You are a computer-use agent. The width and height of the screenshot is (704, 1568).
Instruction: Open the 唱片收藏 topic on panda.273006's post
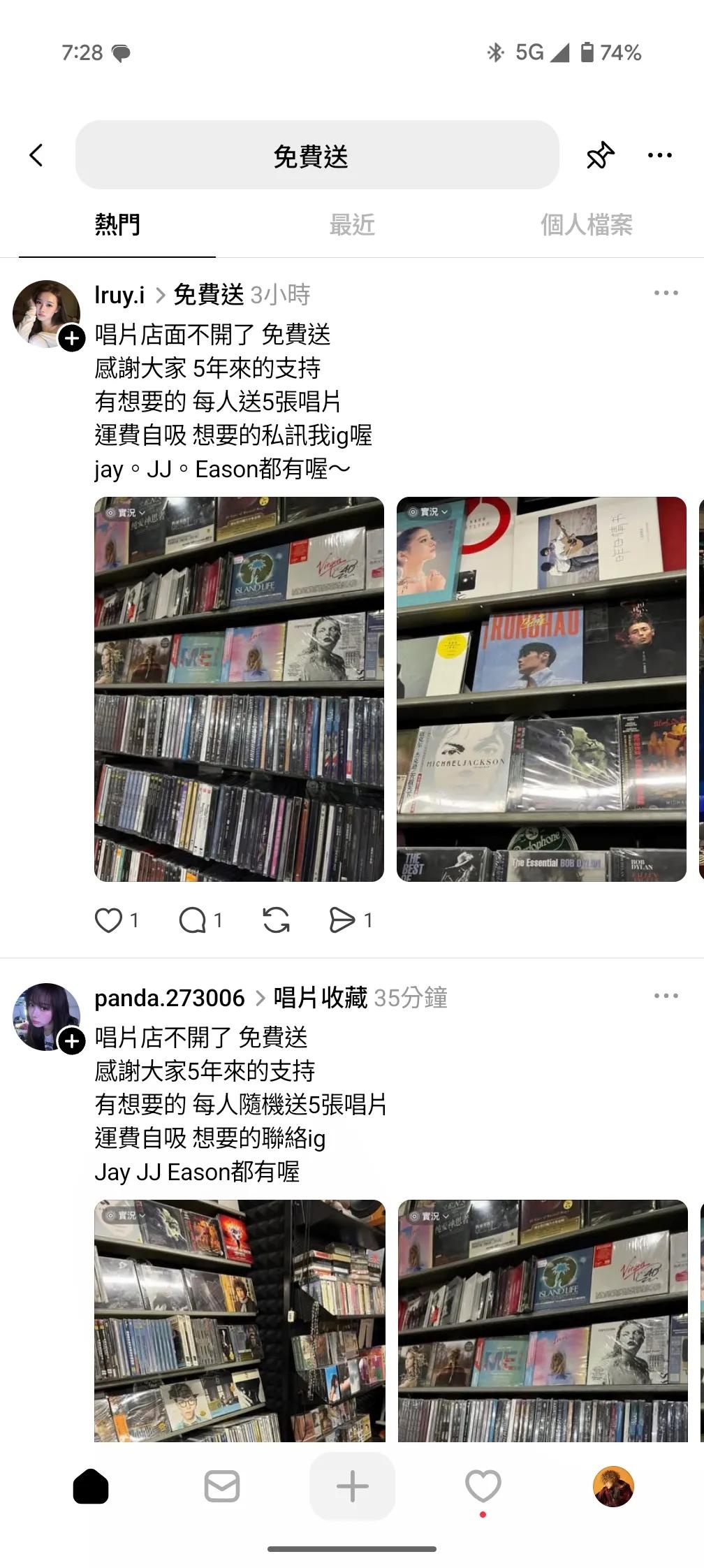320,998
